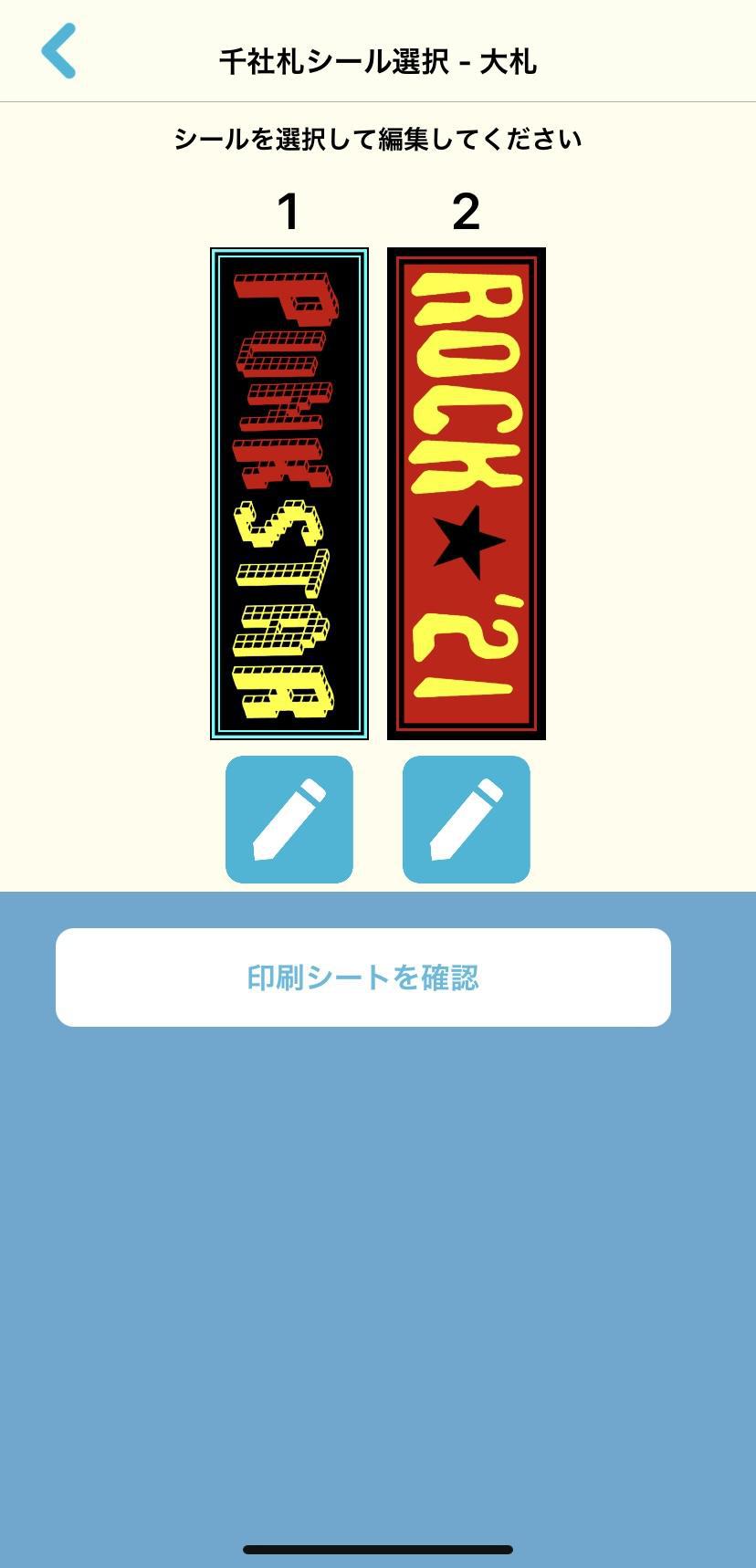Select the ROCK '21 sticker
The height and width of the screenshot is (1568, 756).
466,493
